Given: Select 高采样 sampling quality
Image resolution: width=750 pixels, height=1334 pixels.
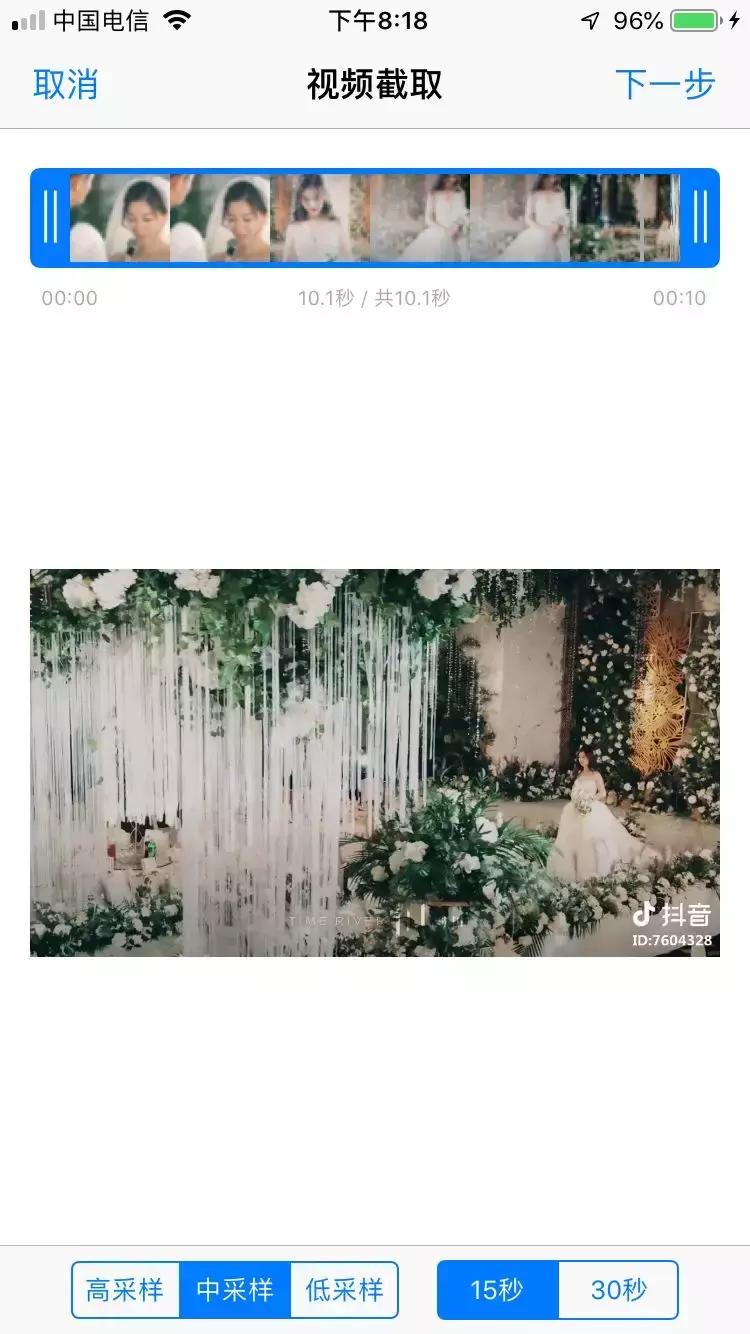Looking at the screenshot, I should (125, 1290).
